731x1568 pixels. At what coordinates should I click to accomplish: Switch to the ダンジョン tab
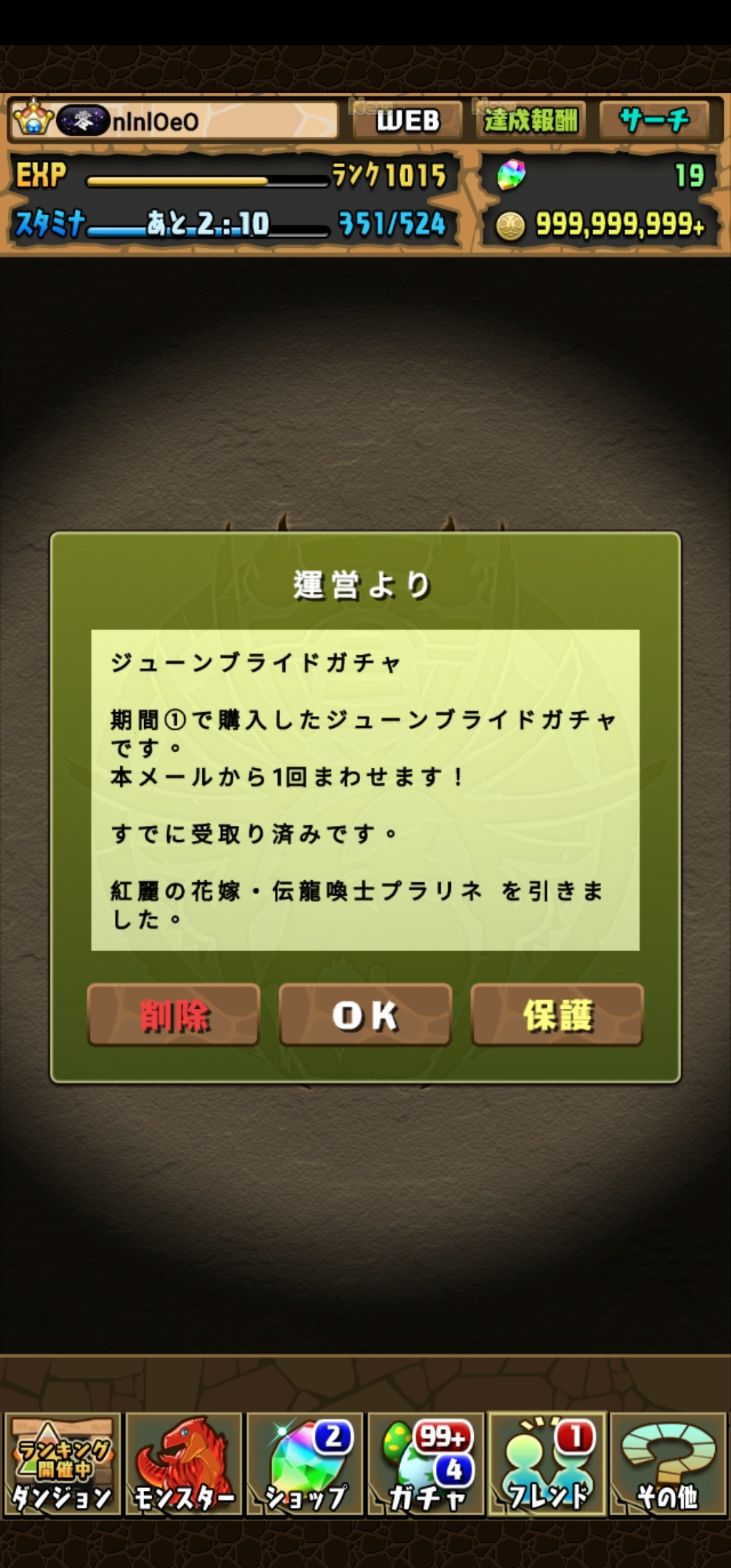pyautogui.click(x=62, y=1464)
